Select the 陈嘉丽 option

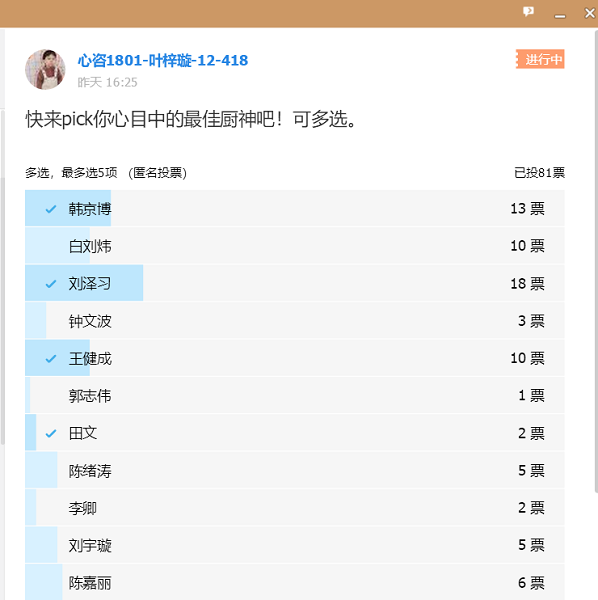295,582
